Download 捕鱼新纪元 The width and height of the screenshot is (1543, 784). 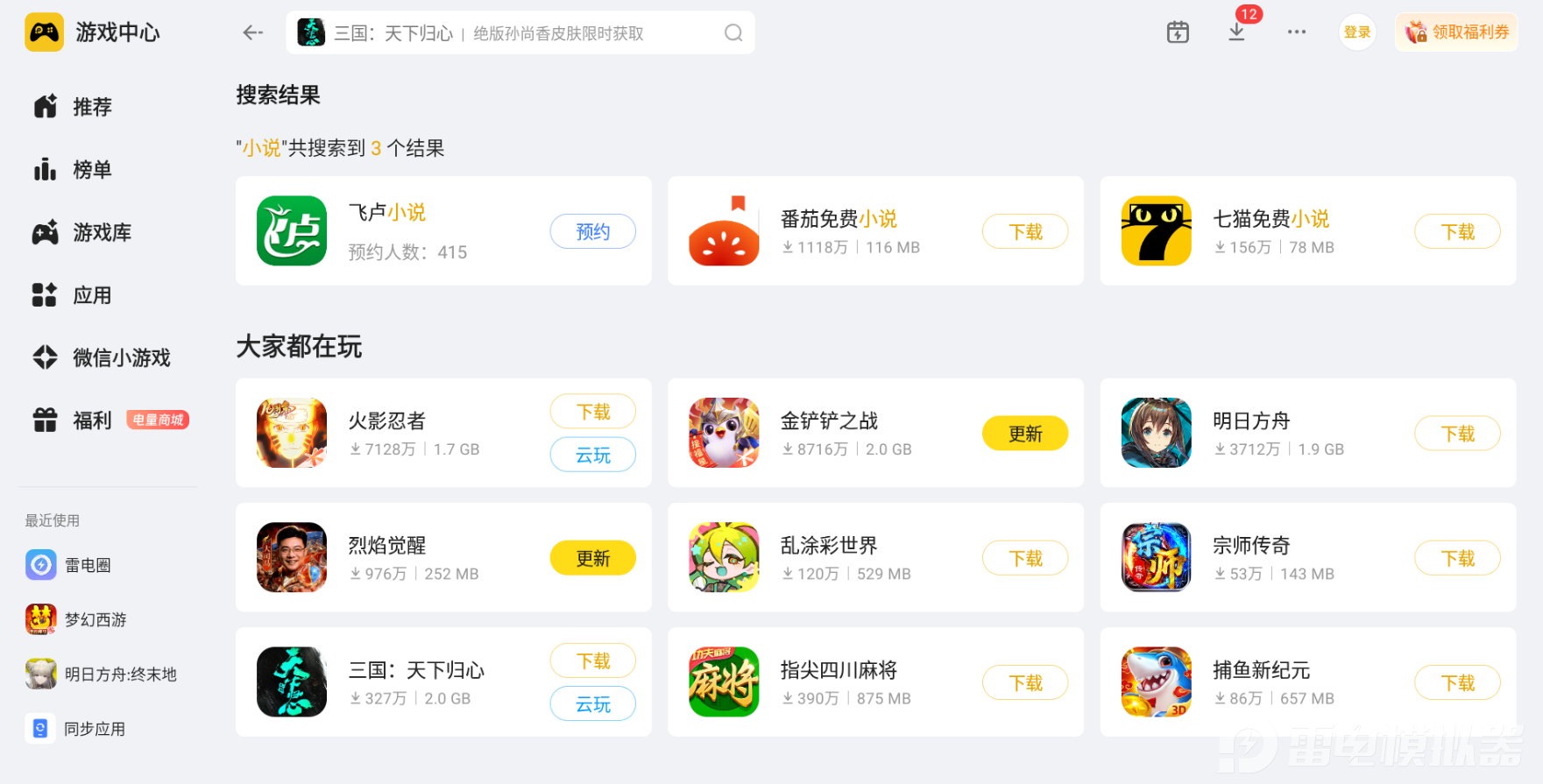pos(1457,682)
